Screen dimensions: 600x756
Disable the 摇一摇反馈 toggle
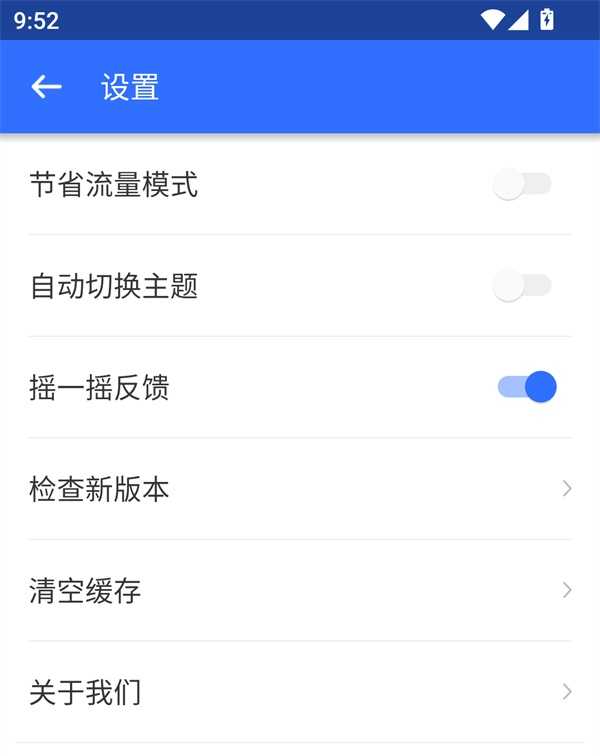(x=527, y=387)
